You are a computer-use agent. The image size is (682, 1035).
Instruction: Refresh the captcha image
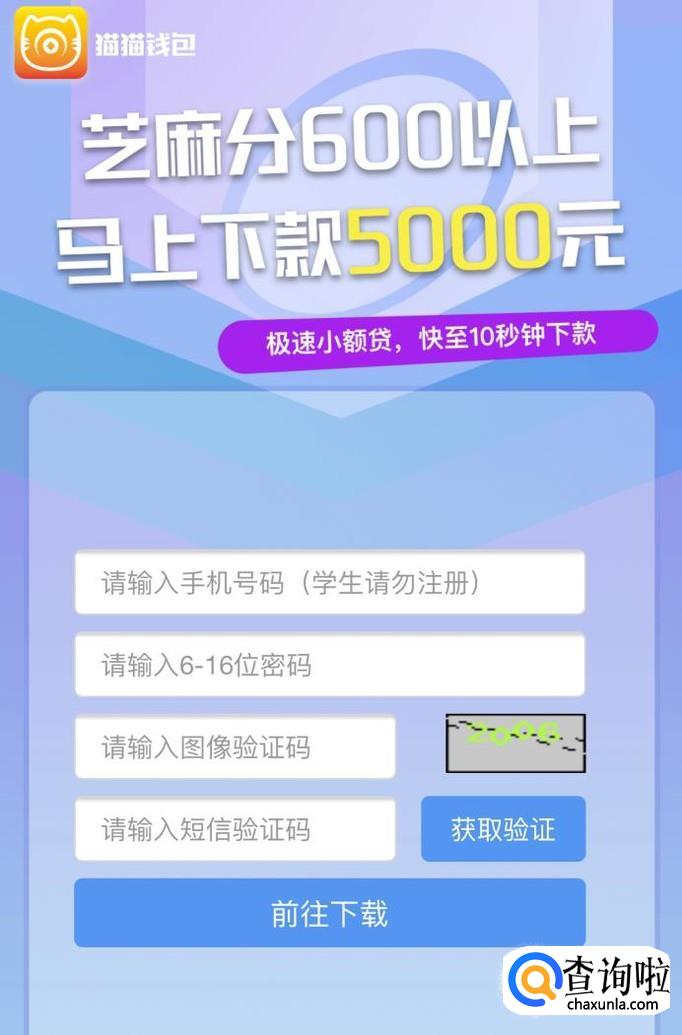[x=515, y=743]
